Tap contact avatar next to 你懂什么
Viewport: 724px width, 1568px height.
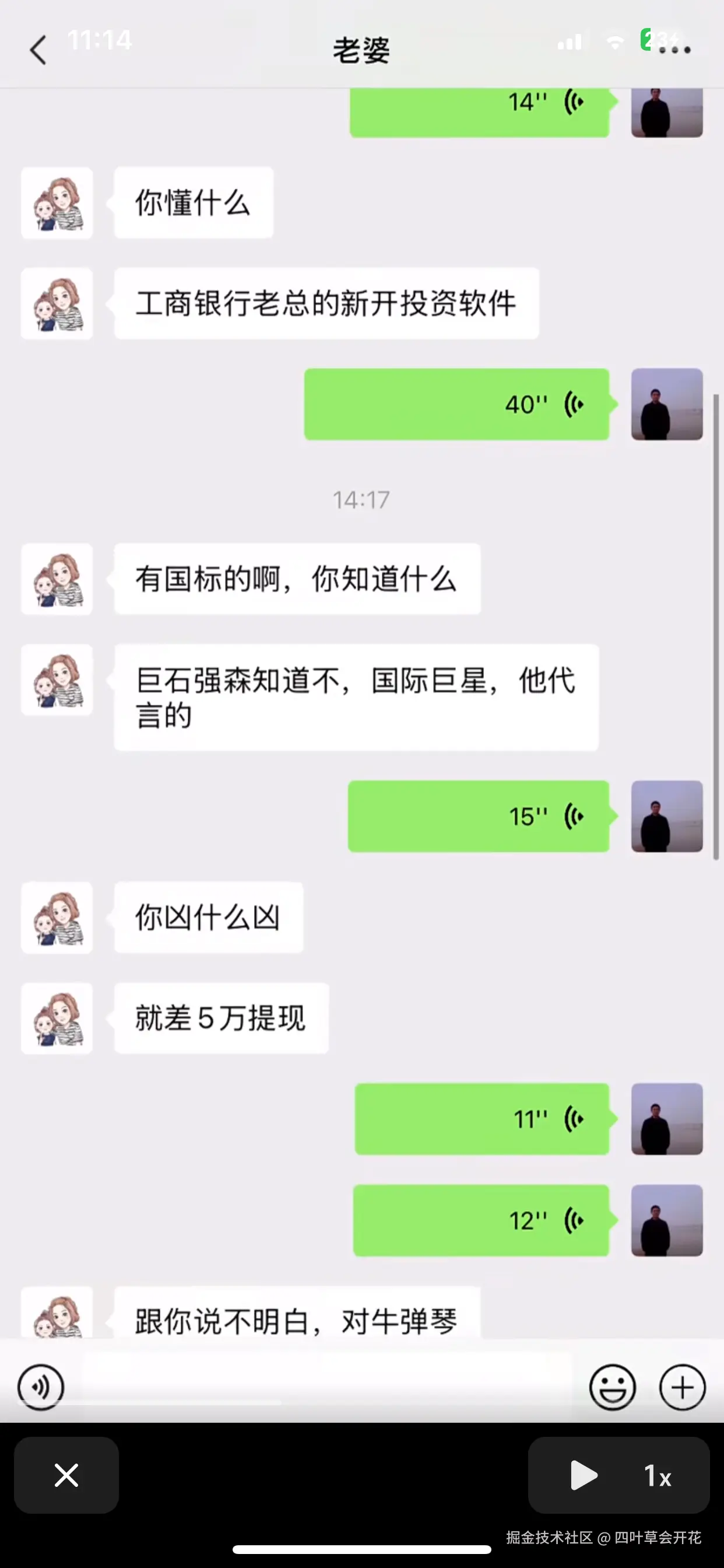(56, 204)
